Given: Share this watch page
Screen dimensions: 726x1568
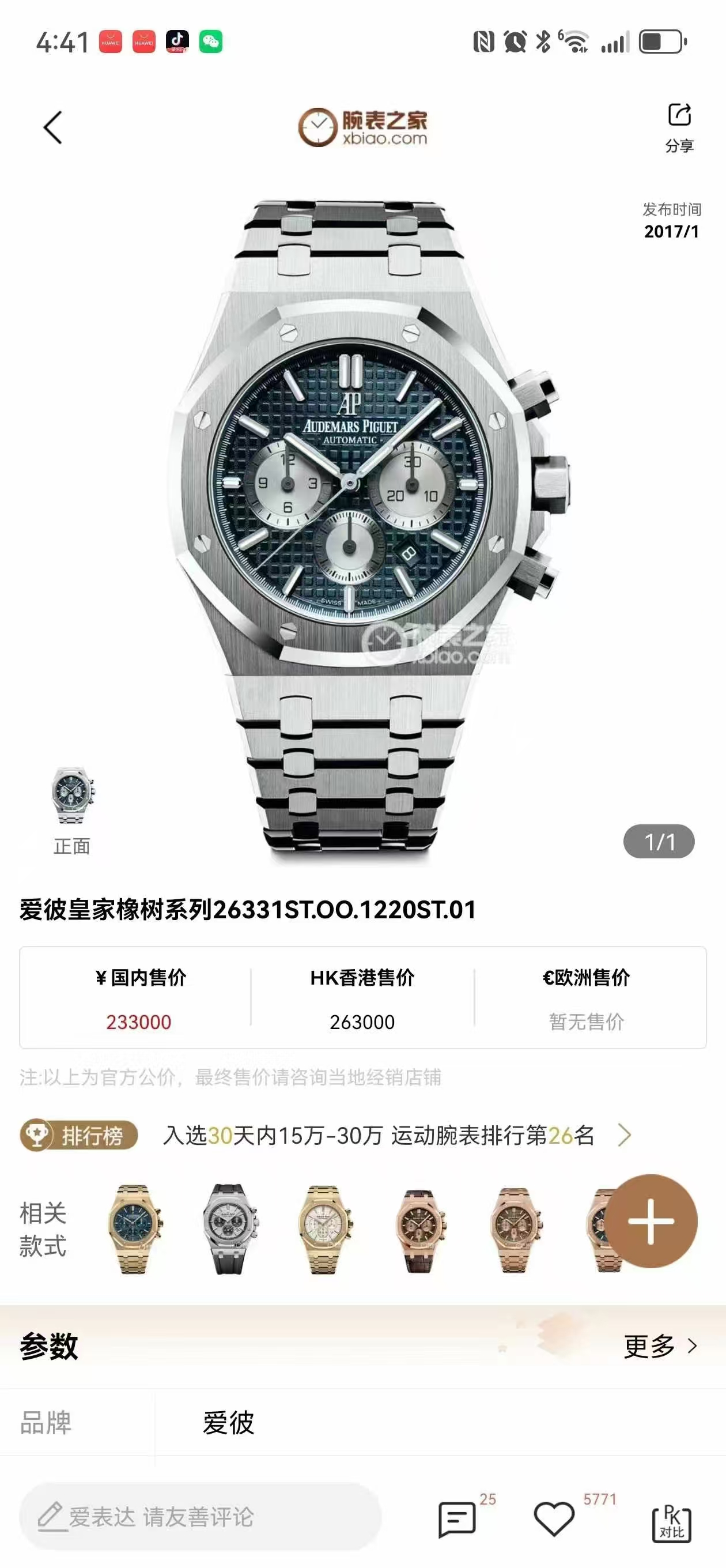Looking at the screenshot, I should [x=679, y=127].
